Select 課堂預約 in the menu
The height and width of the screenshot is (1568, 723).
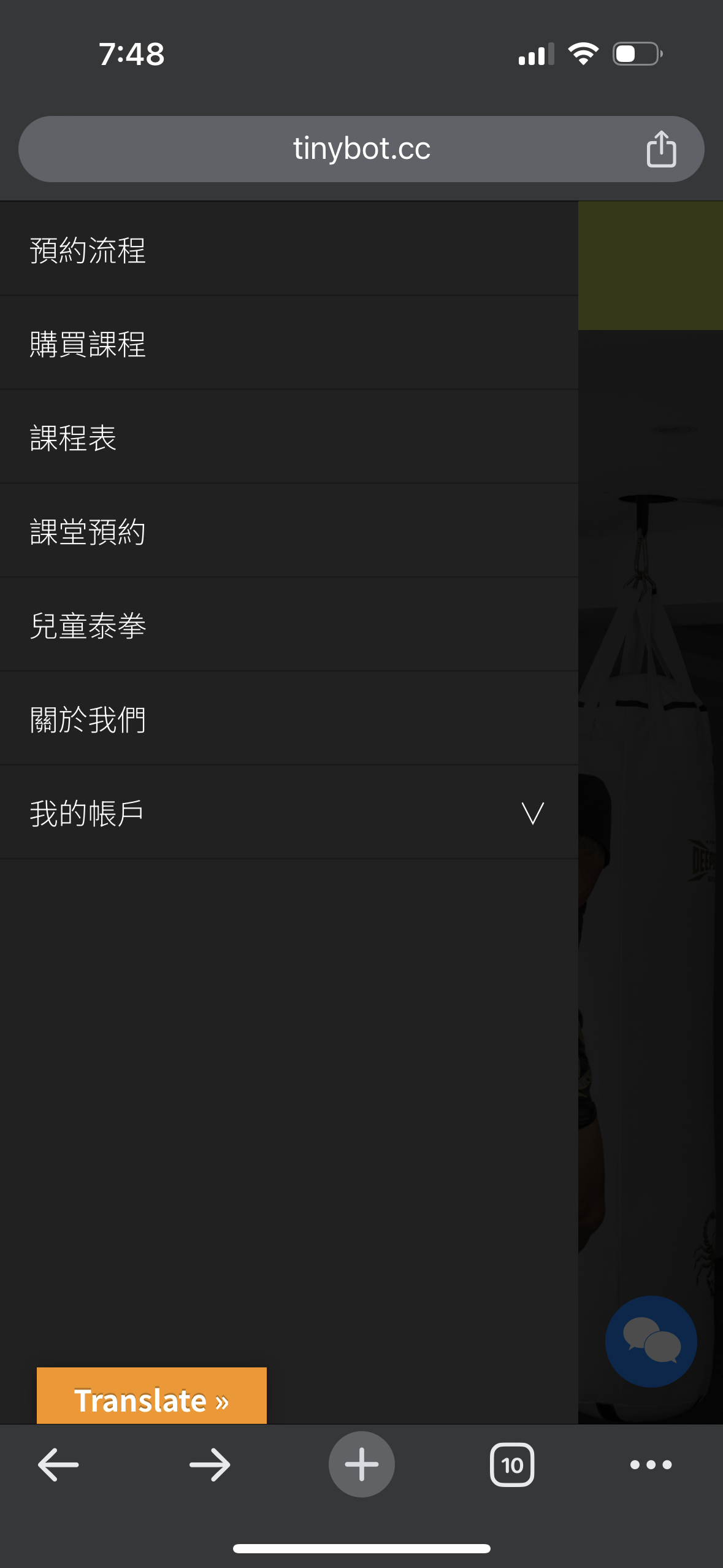88,532
